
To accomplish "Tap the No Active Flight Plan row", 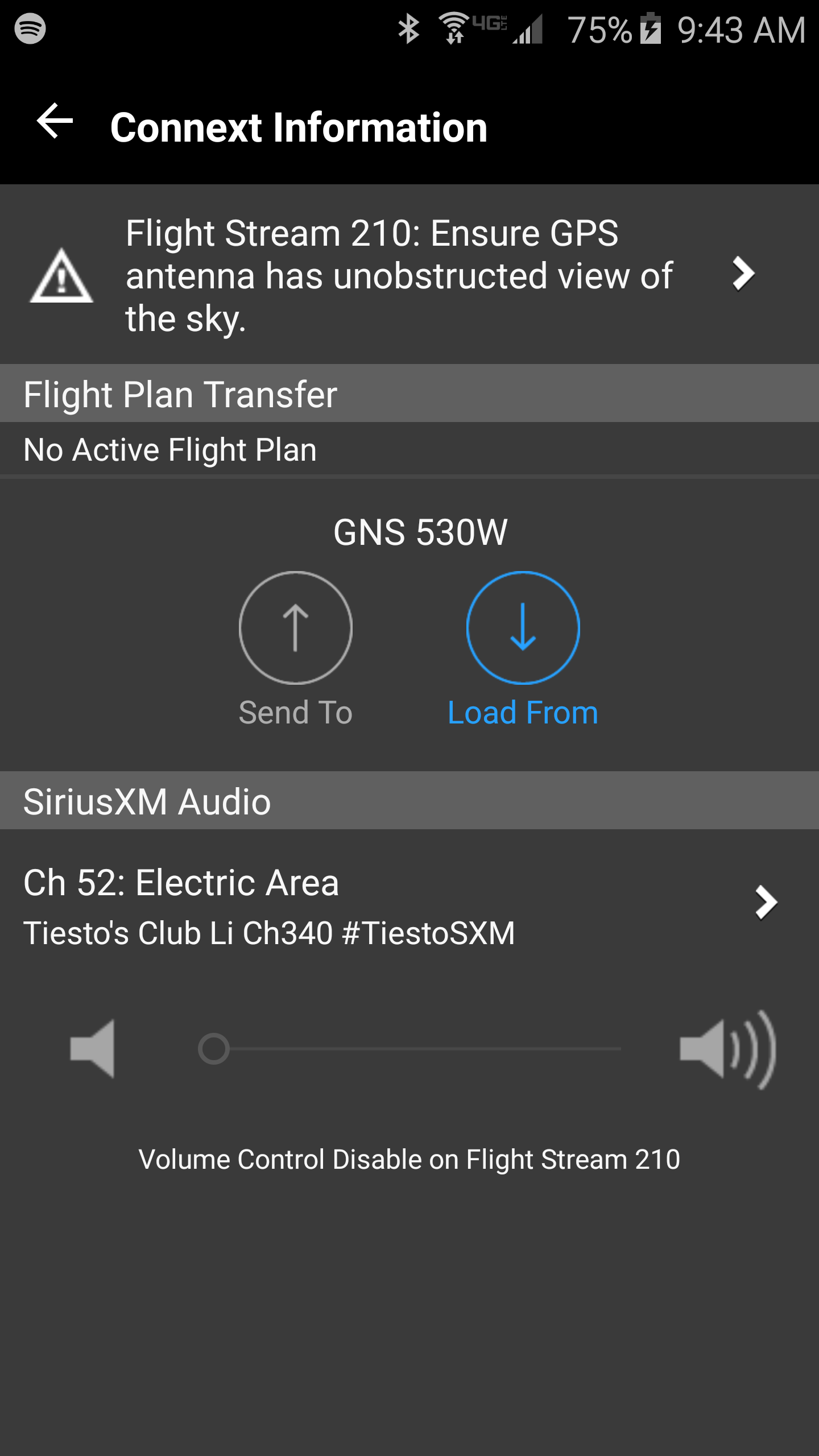I will [169, 448].
